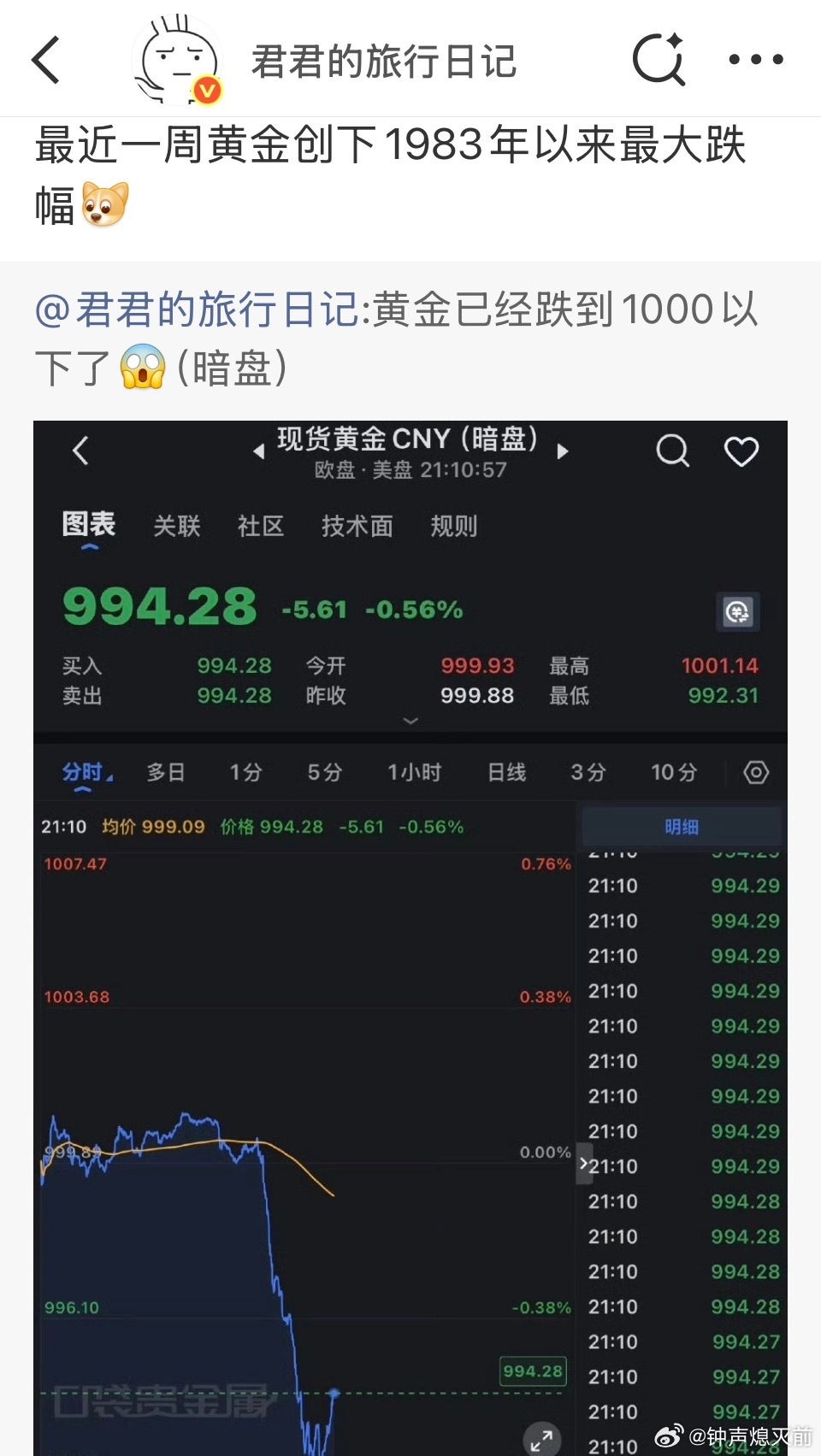Image resolution: width=821 pixels, height=1456 pixels.
Task: Favorite the 现货黄金 quote via heart icon
Action: tap(741, 451)
